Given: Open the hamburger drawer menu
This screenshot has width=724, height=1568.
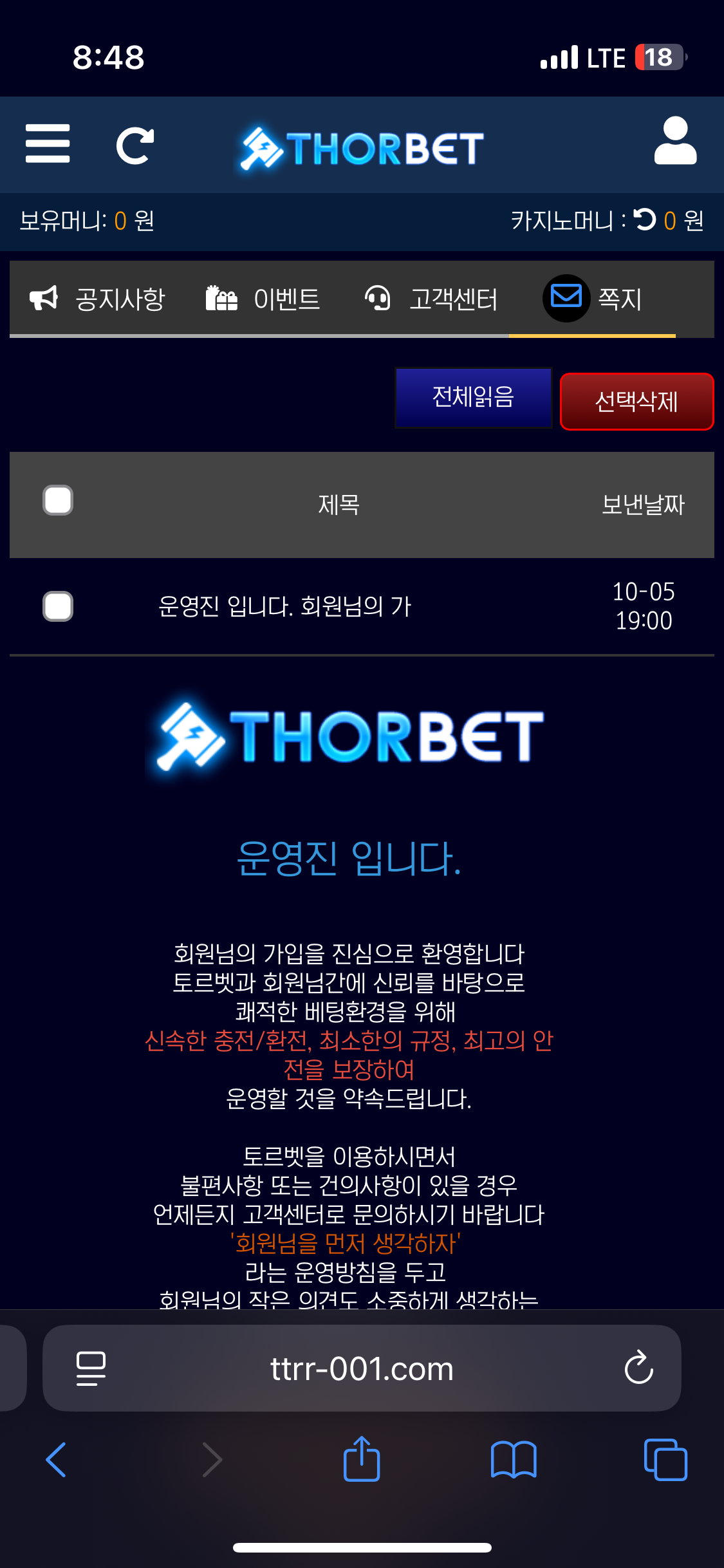Looking at the screenshot, I should [x=48, y=144].
